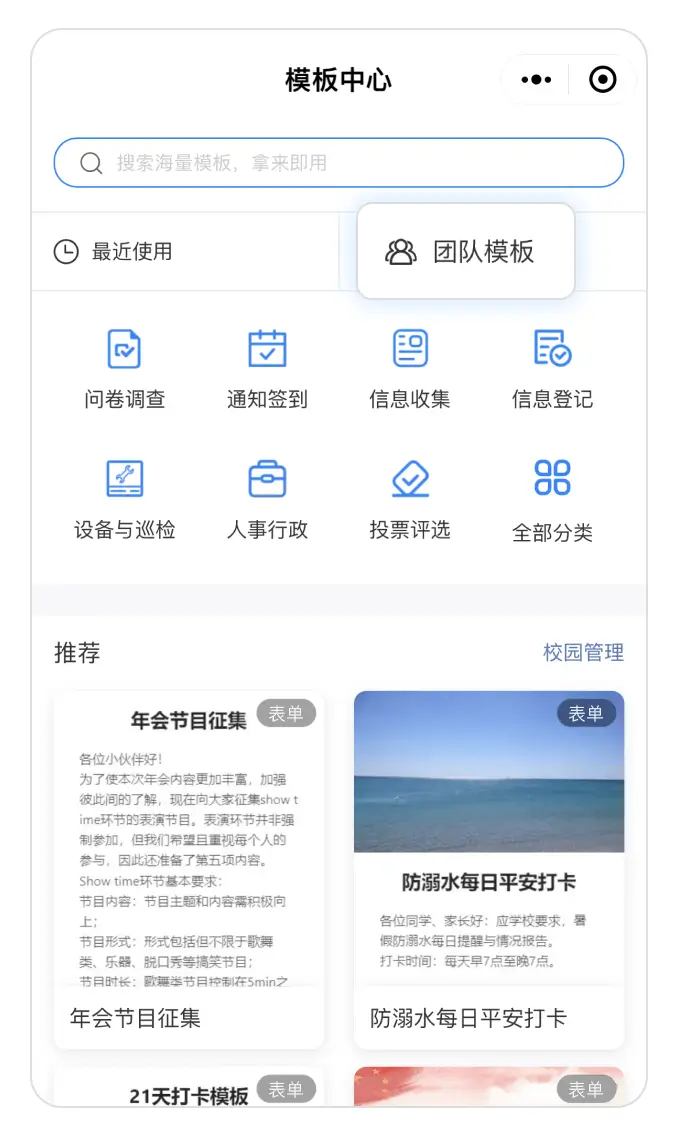
Task: Open the mini program more options menu
Action: [x=536, y=80]
